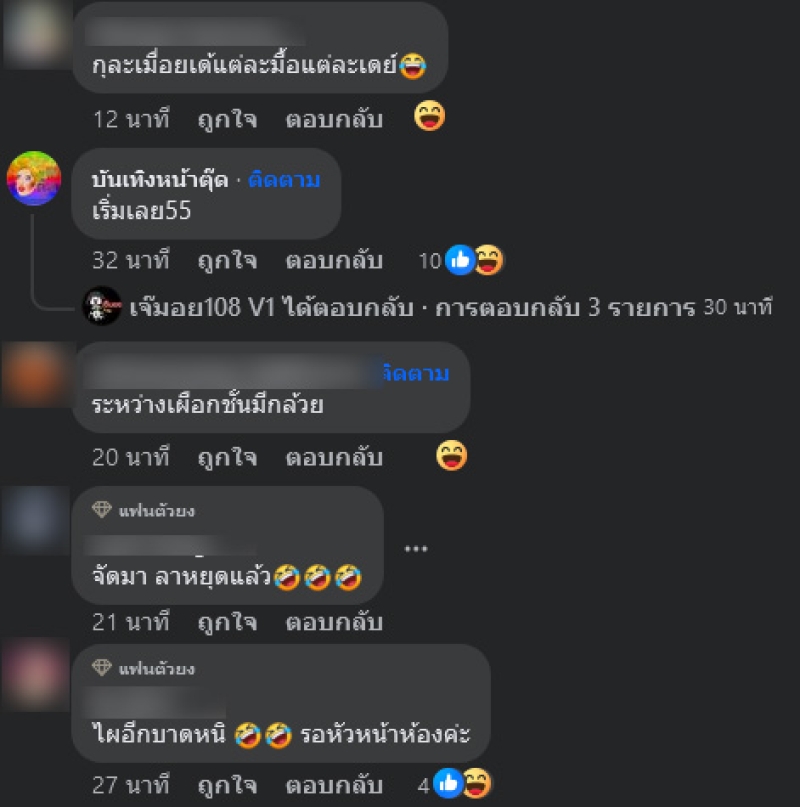Like the จัดมา ลาหยุดแล้ว comment
This screenshot has width=800, height=807.
pos(227,623)
